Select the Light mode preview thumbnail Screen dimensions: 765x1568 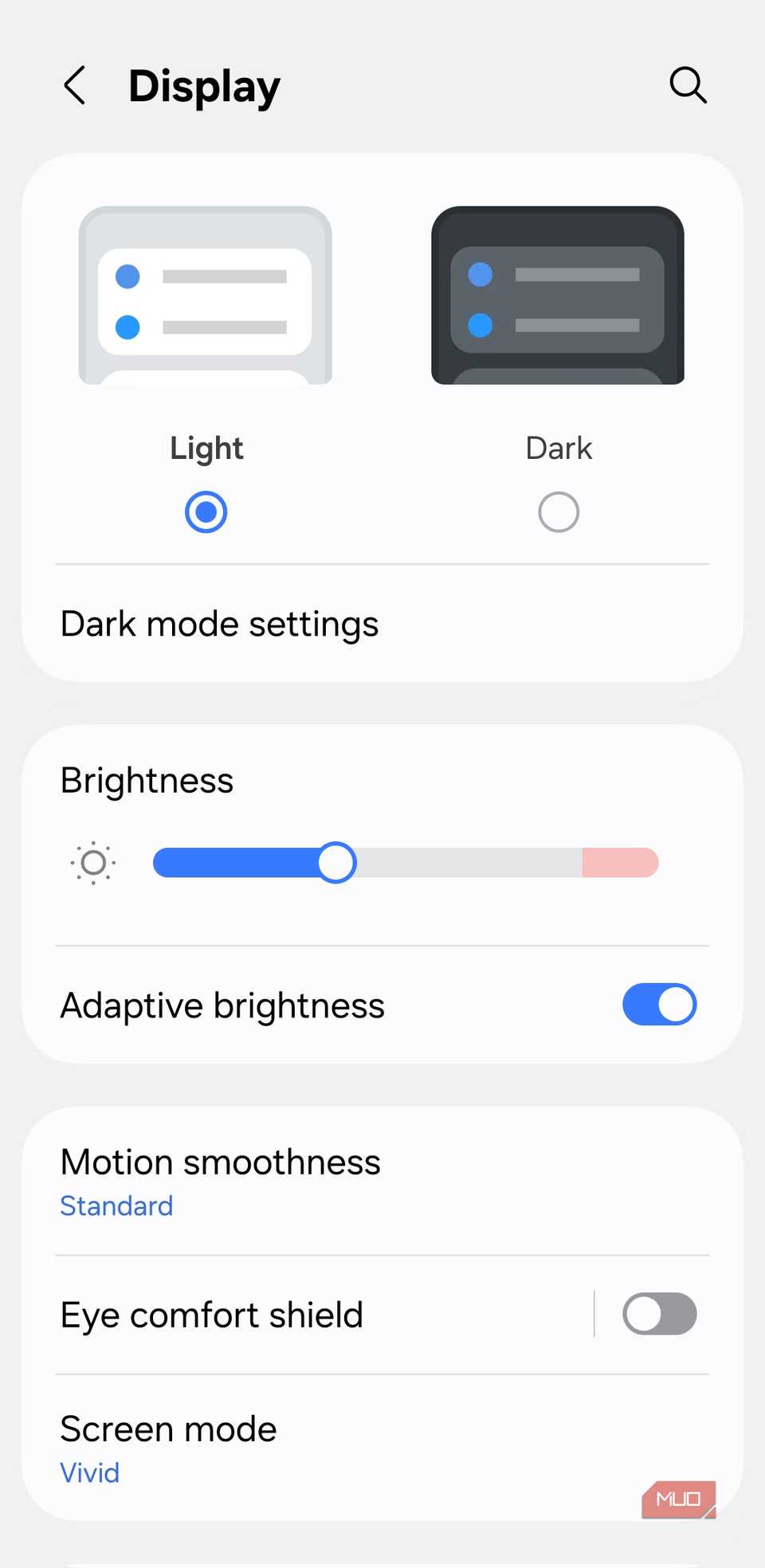[205, 295]
